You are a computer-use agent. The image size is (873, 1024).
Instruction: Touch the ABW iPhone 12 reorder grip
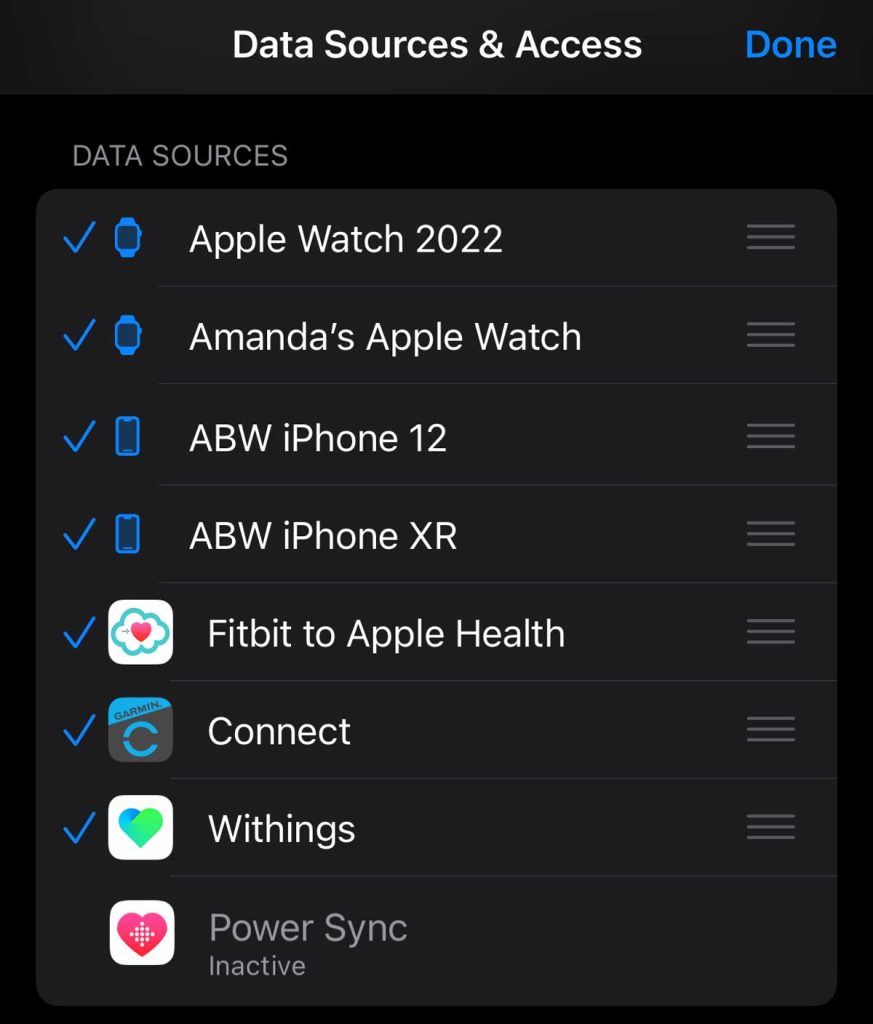pyautogui.click(x=770, y=436)
